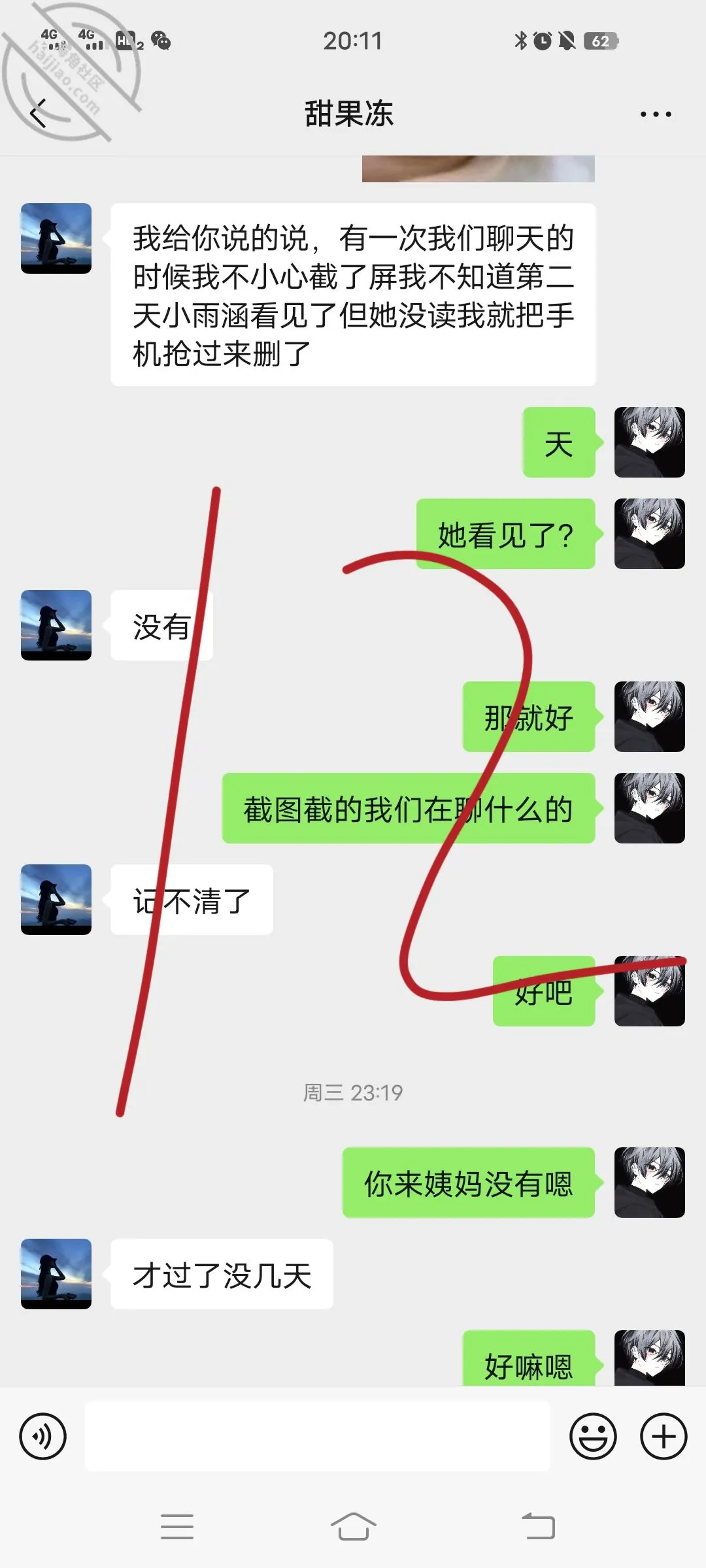Tap the system back button
Screen dimensions: 706x1568
tap(538, 1527)
